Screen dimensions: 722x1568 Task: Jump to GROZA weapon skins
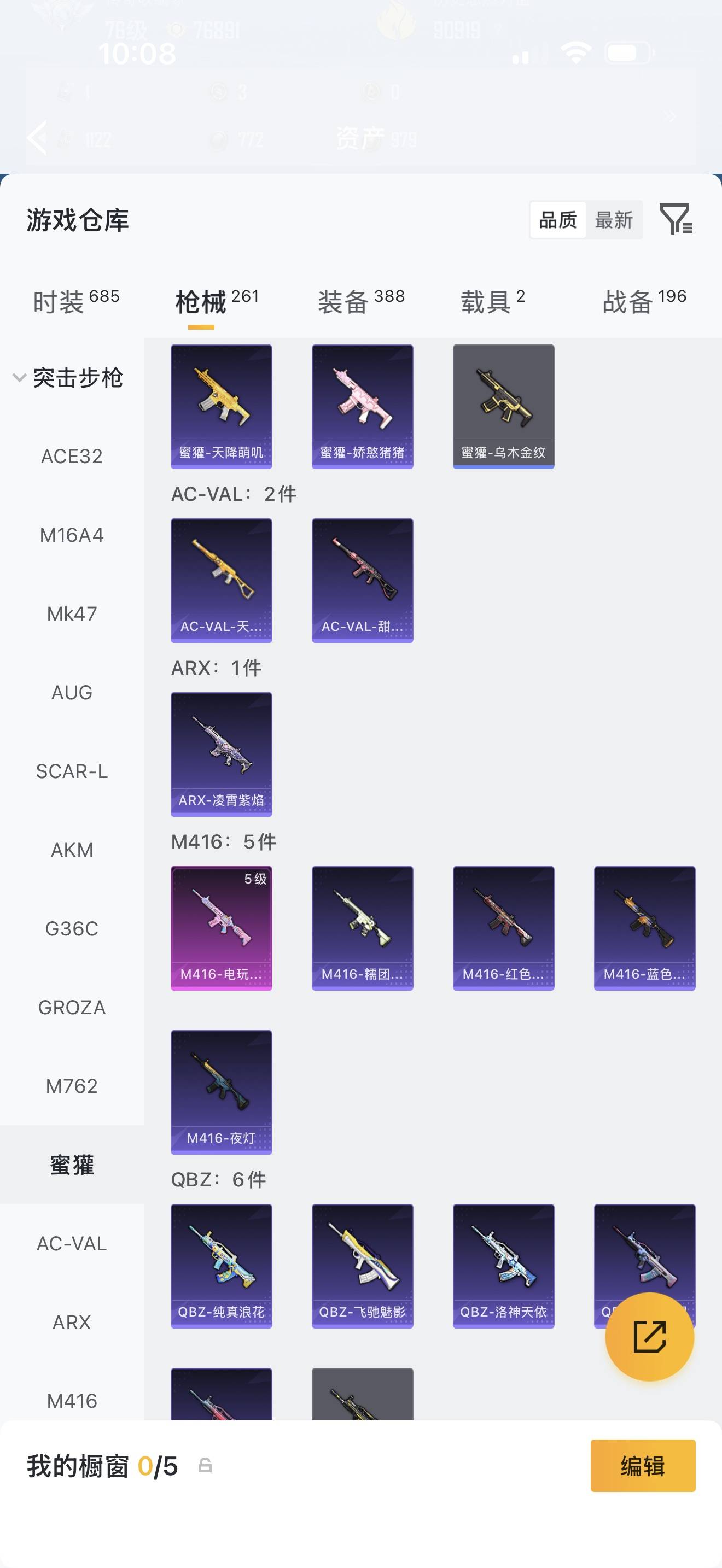72,1008
